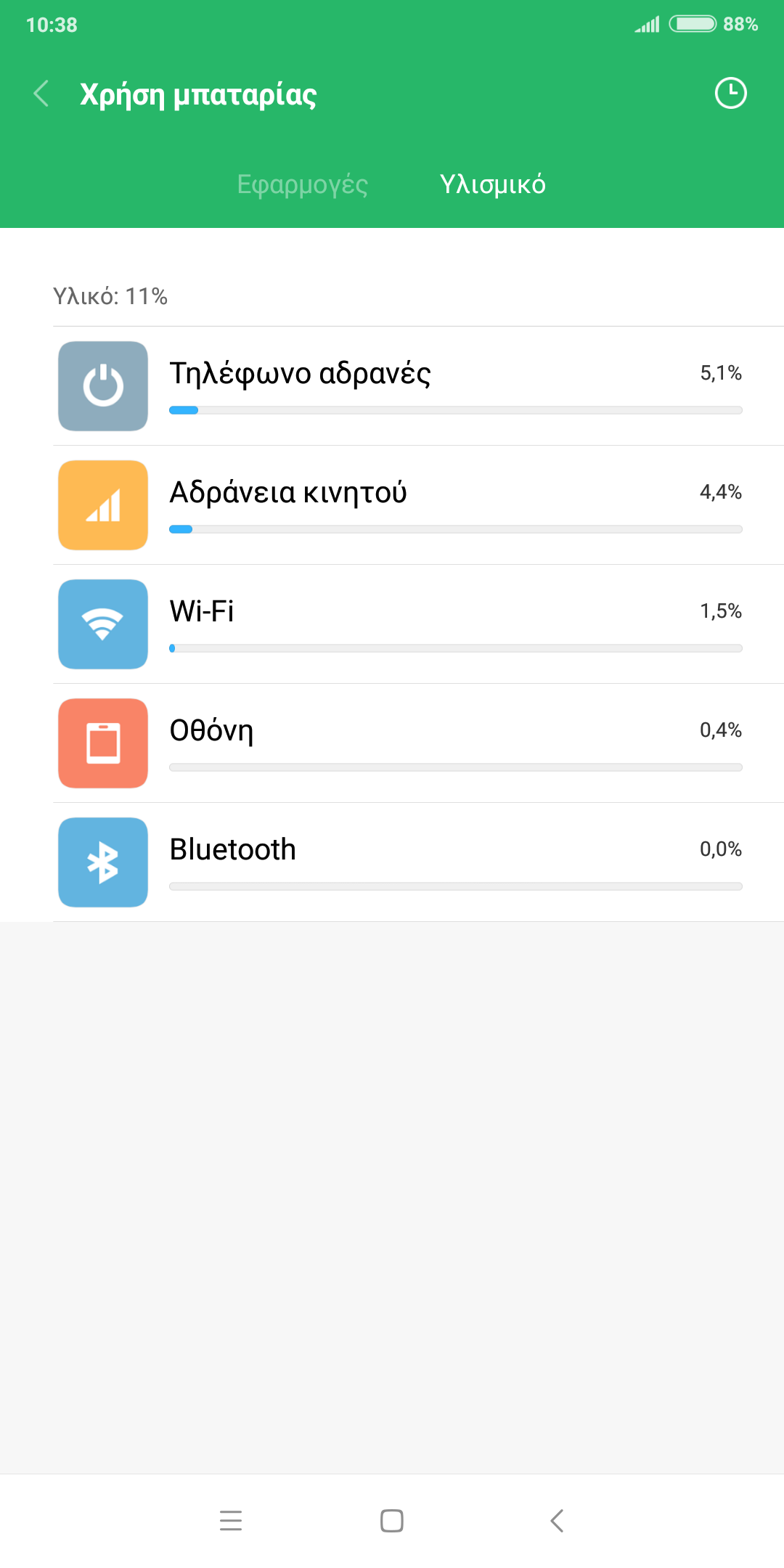Open the battery history clock icon

pos(730,93)
